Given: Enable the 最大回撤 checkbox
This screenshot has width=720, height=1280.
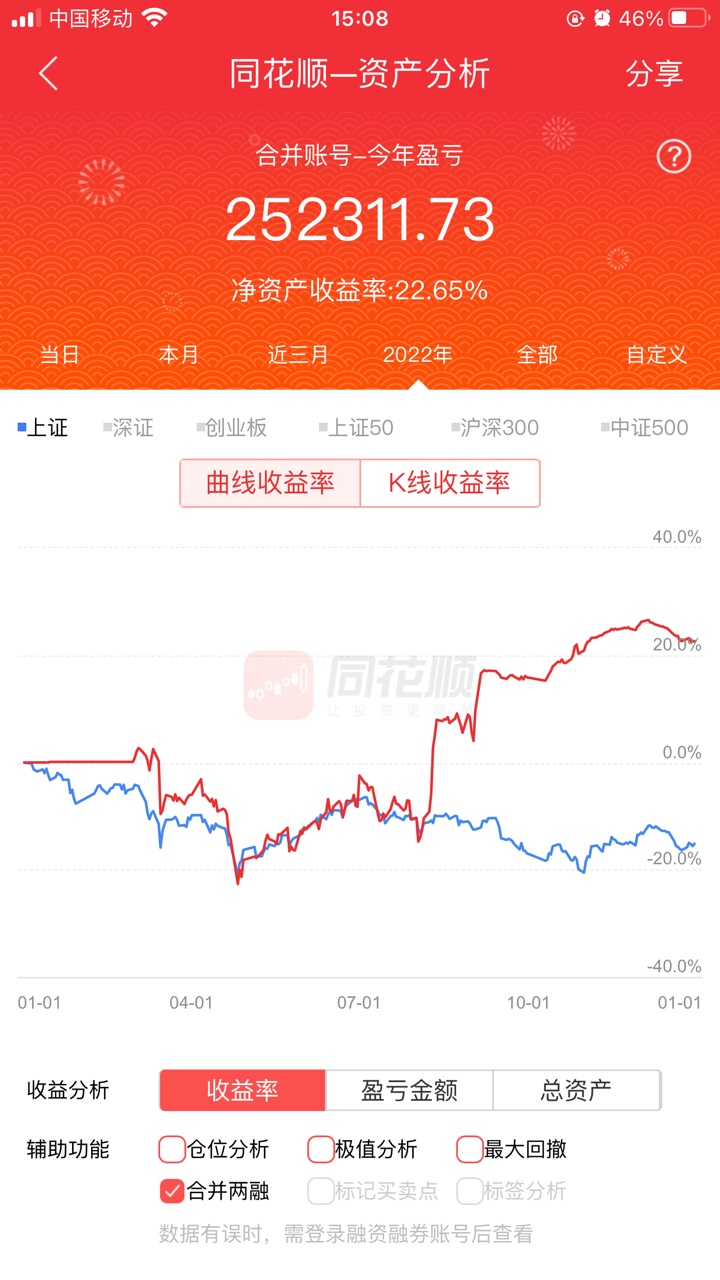Looking at the screenshot, I should click(469, 1149).
